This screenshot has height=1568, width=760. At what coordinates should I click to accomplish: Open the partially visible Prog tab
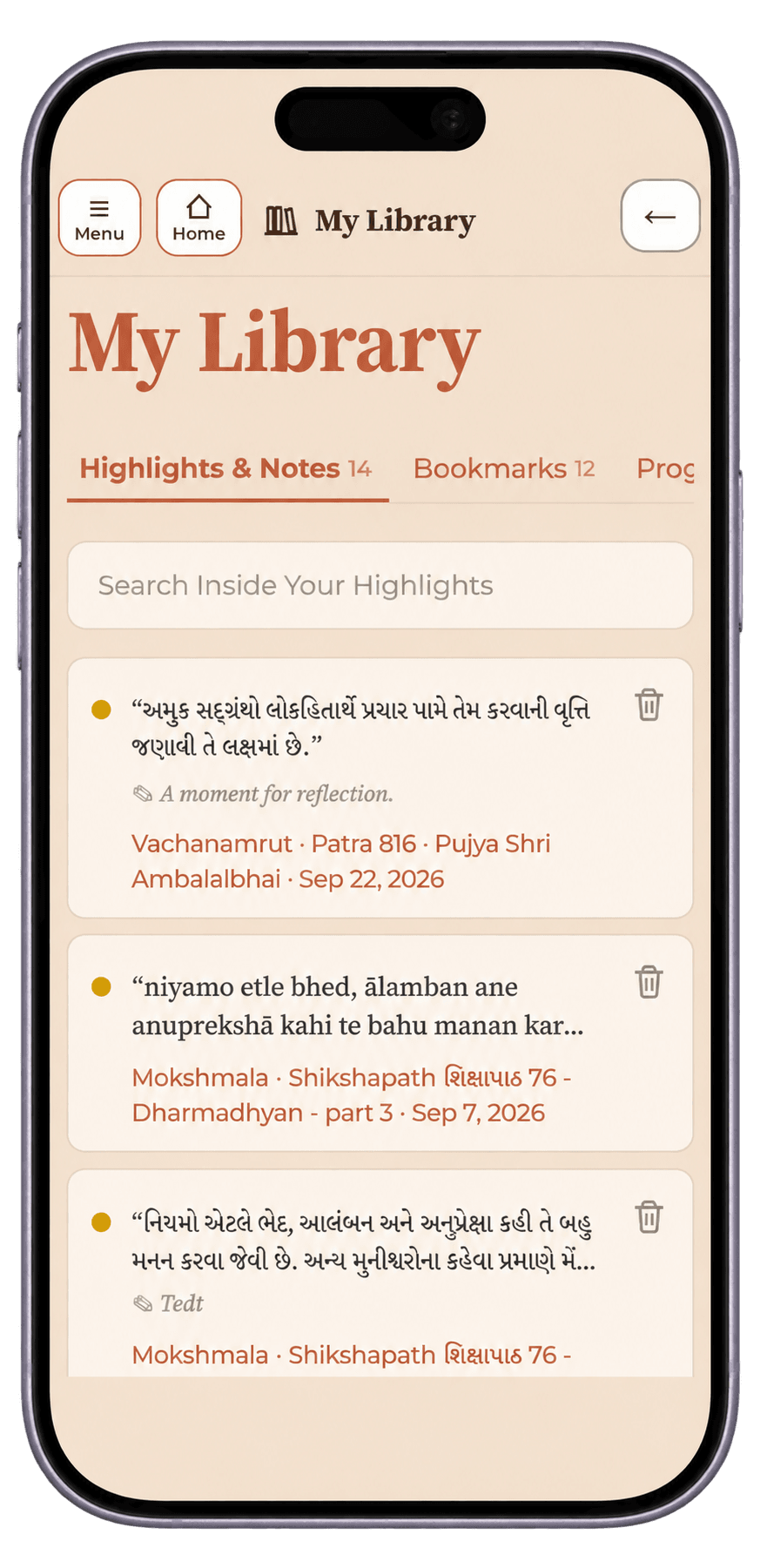click(665, 468)
